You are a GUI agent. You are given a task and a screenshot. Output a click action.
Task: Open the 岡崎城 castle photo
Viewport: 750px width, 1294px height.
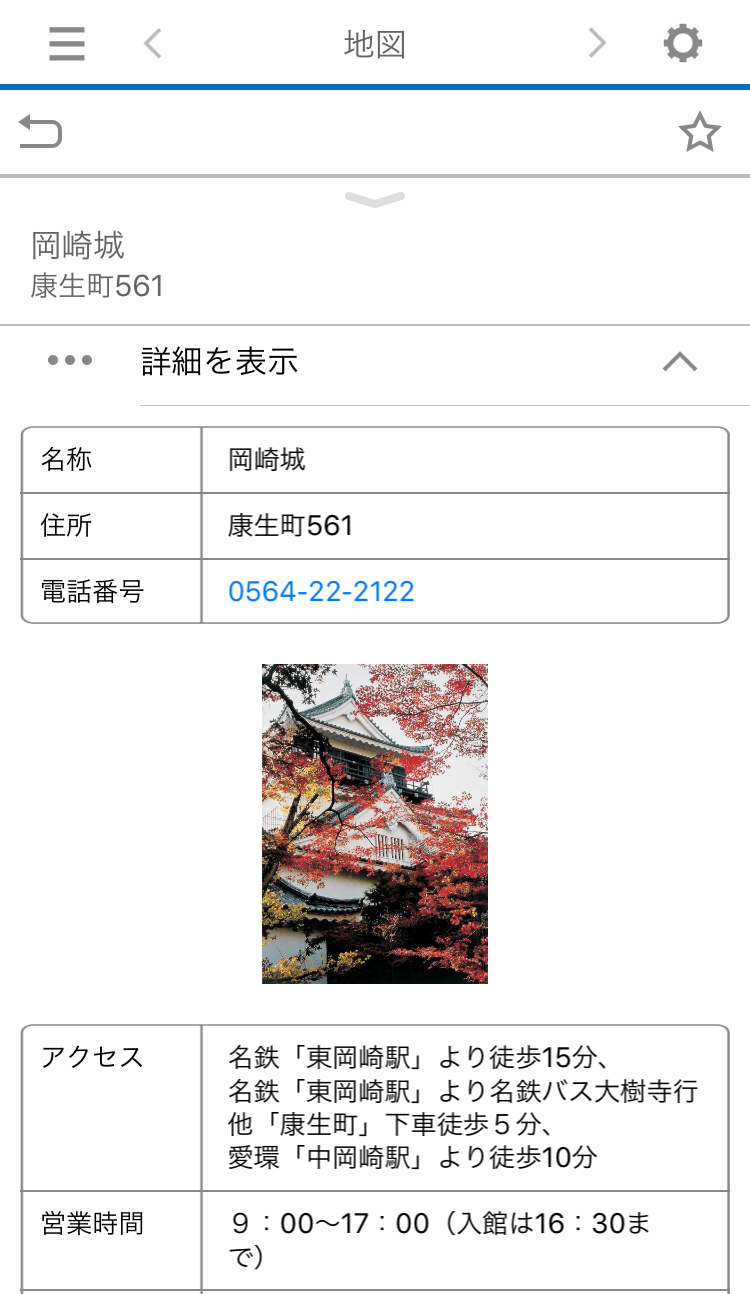(x=375, y=823)
